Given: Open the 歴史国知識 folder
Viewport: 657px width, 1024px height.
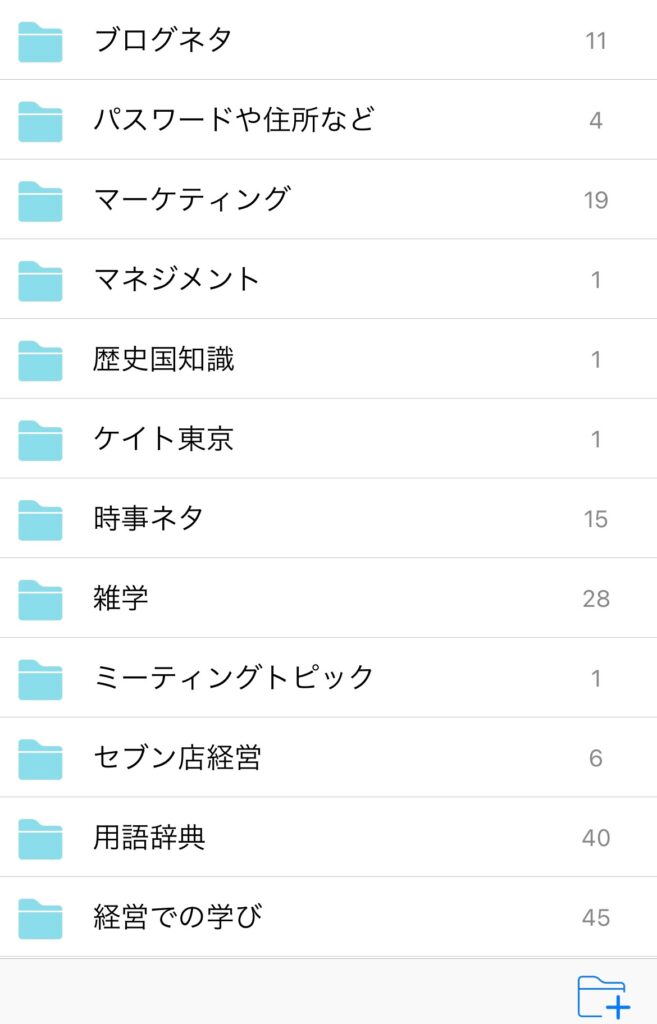Looking at the screenshot, I should 164,359.
